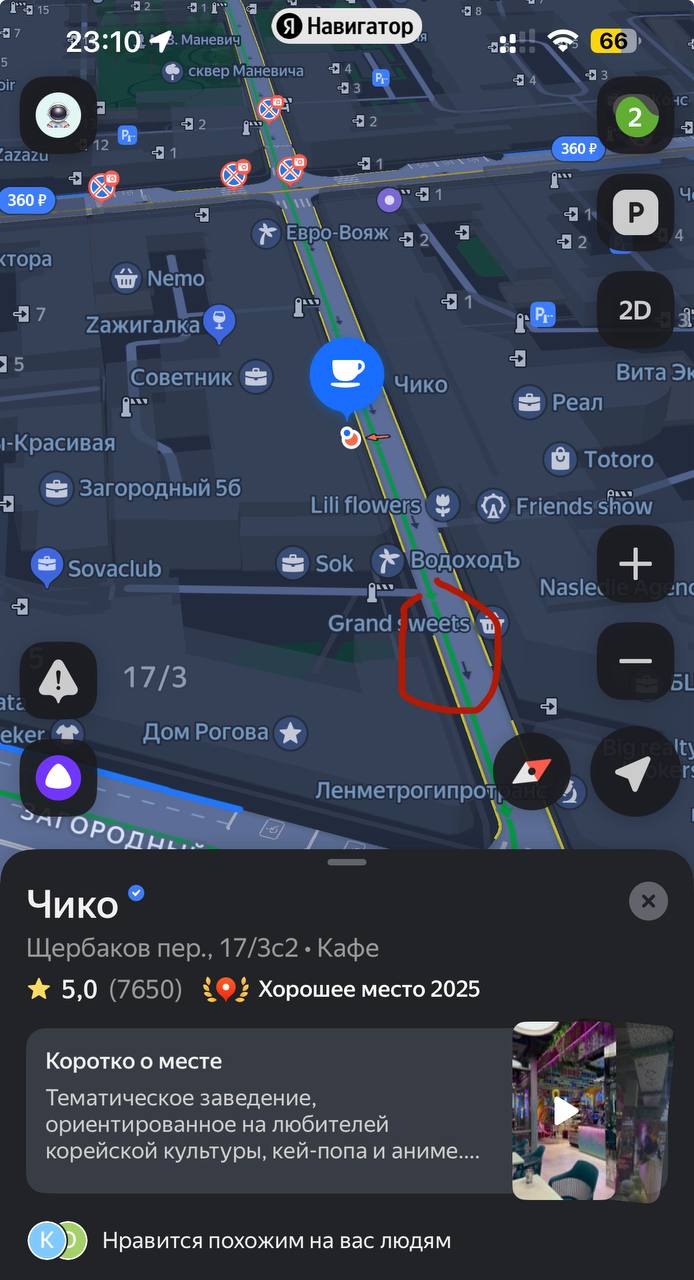Open the Дом Рогова marker
The image size is (694, 1280).
[x=290, y=733]
